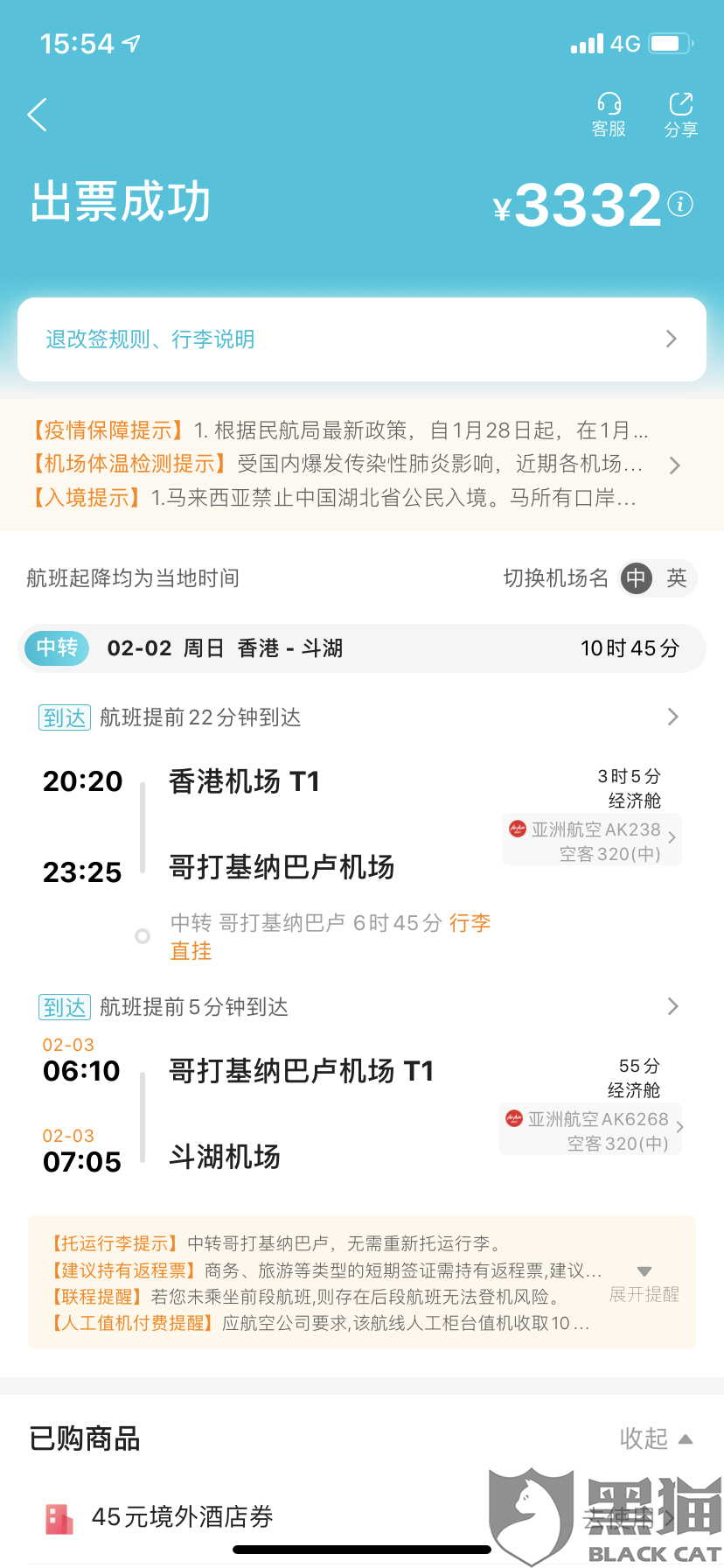View flight details for 亚洲航空AK238
The height and width of the screenshot is (1568, 724).
592,840
